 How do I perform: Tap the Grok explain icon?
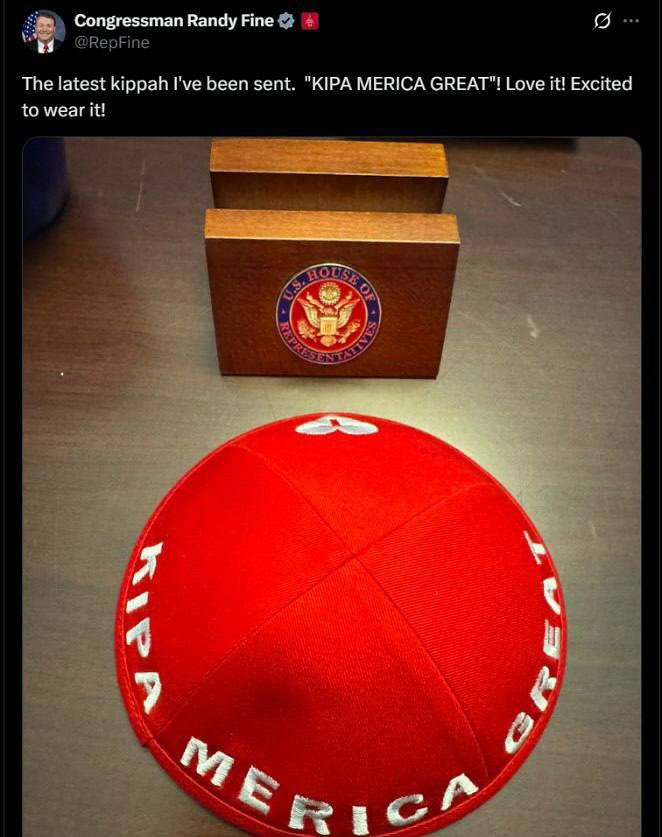tap(602, 21)
